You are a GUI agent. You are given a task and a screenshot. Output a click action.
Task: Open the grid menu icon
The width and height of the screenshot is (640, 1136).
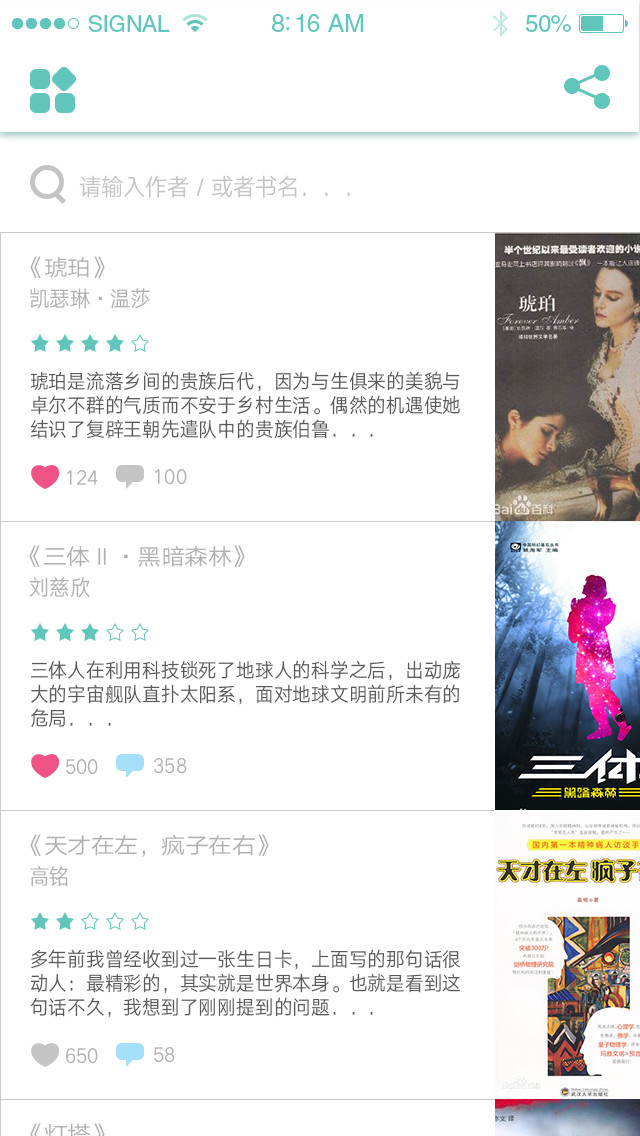click(x=53, y=90)
